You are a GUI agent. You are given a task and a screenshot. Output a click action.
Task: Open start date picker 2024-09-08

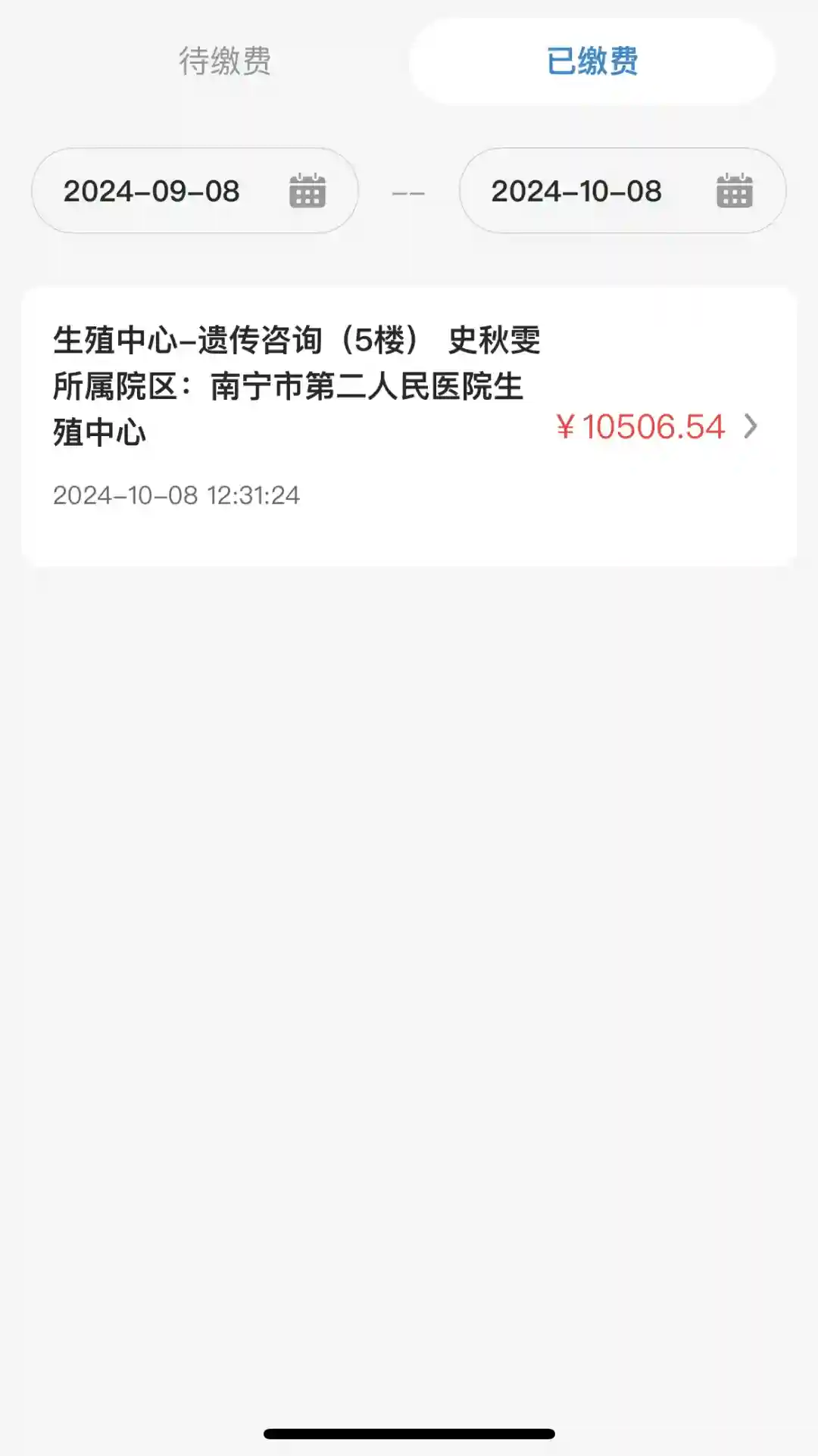pos(195,191)
